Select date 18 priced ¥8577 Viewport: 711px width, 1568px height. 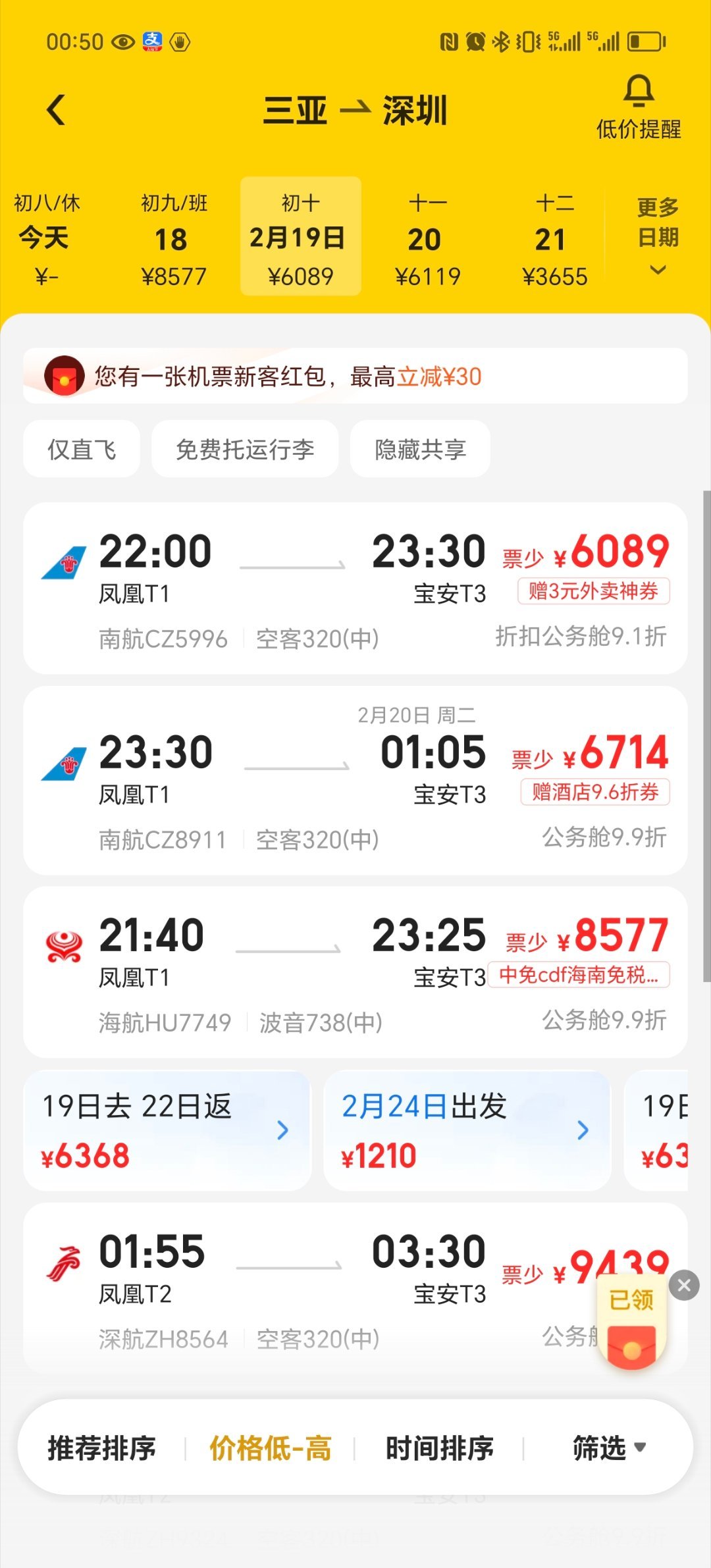click(174, 239)
